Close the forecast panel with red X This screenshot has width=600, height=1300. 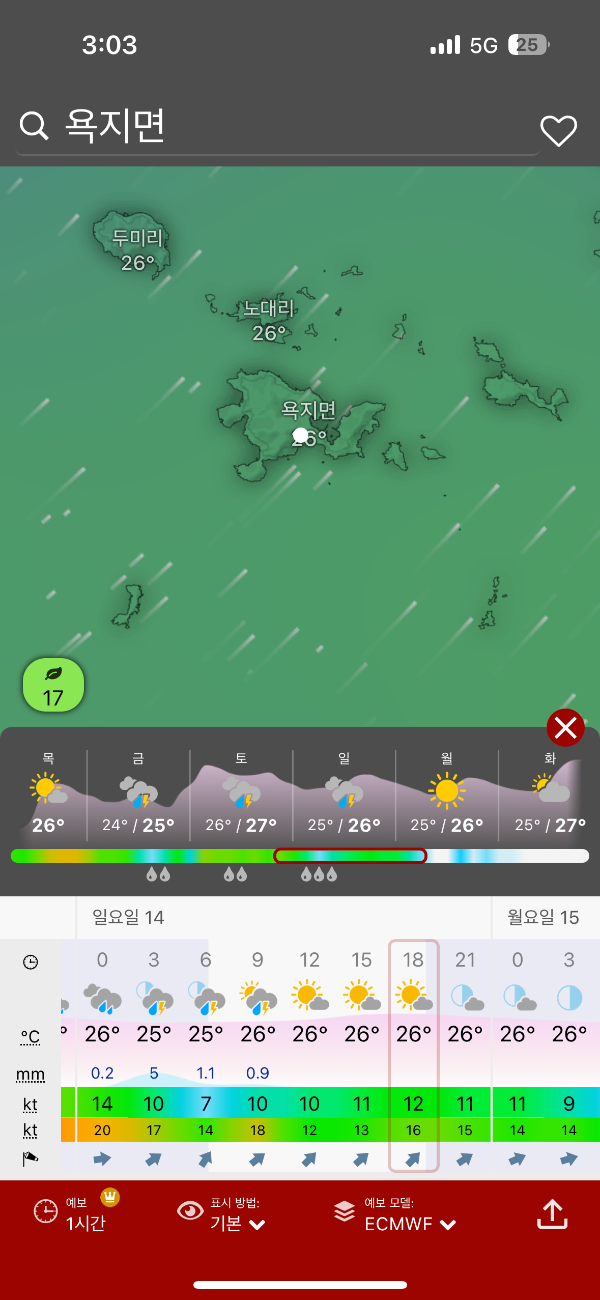coord(565,728)
